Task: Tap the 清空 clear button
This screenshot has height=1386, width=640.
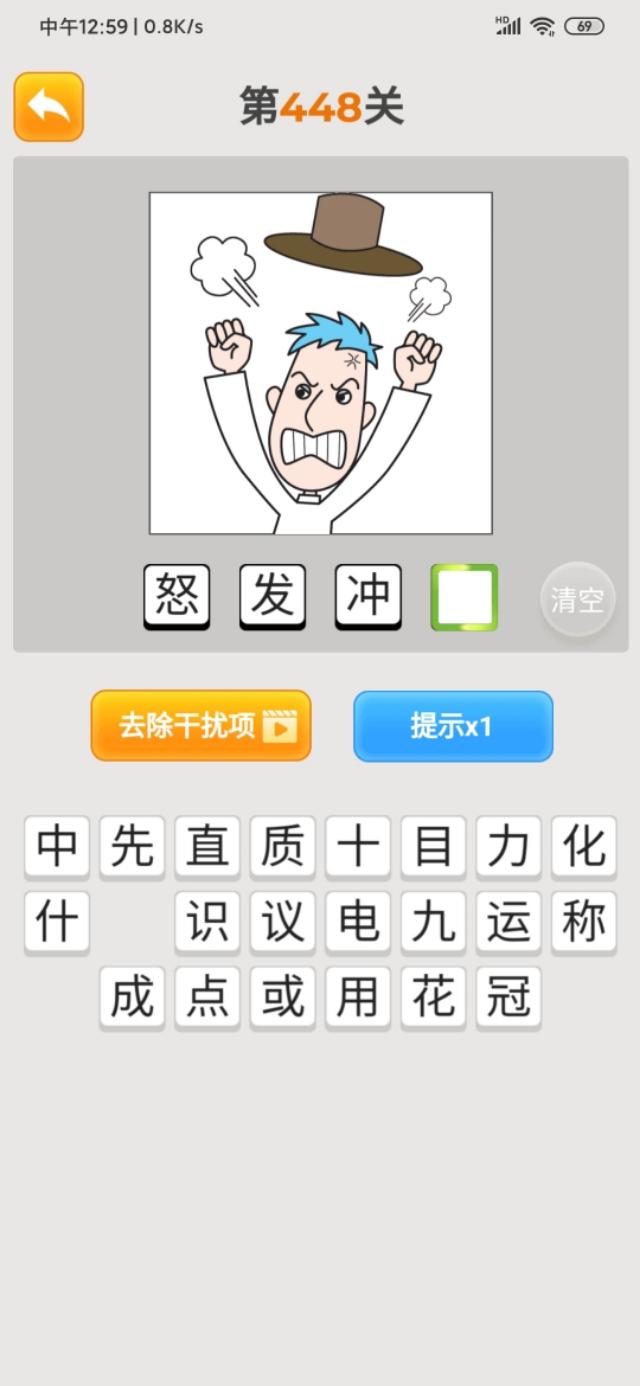Action: 578,599
